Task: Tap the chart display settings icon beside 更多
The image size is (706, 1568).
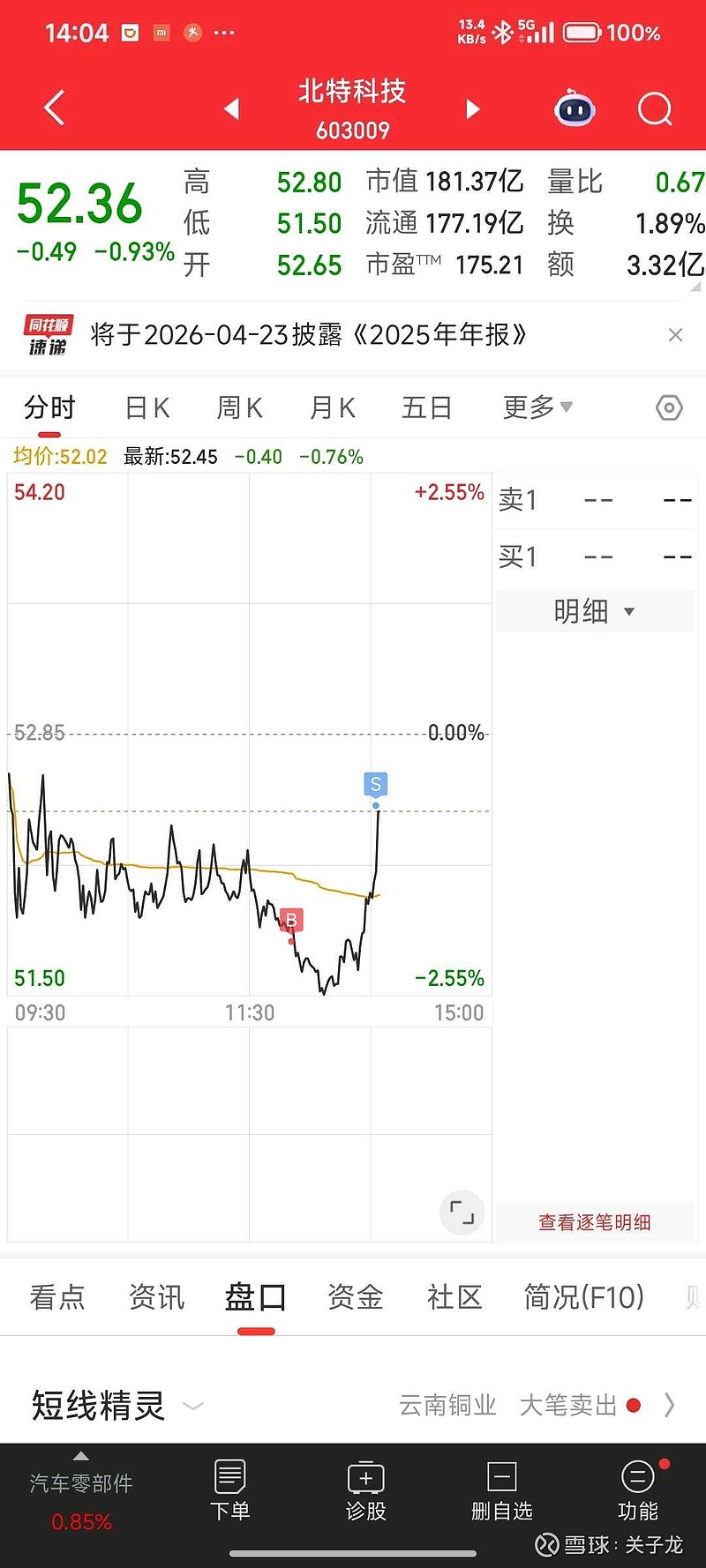Action: pos(668,407)
